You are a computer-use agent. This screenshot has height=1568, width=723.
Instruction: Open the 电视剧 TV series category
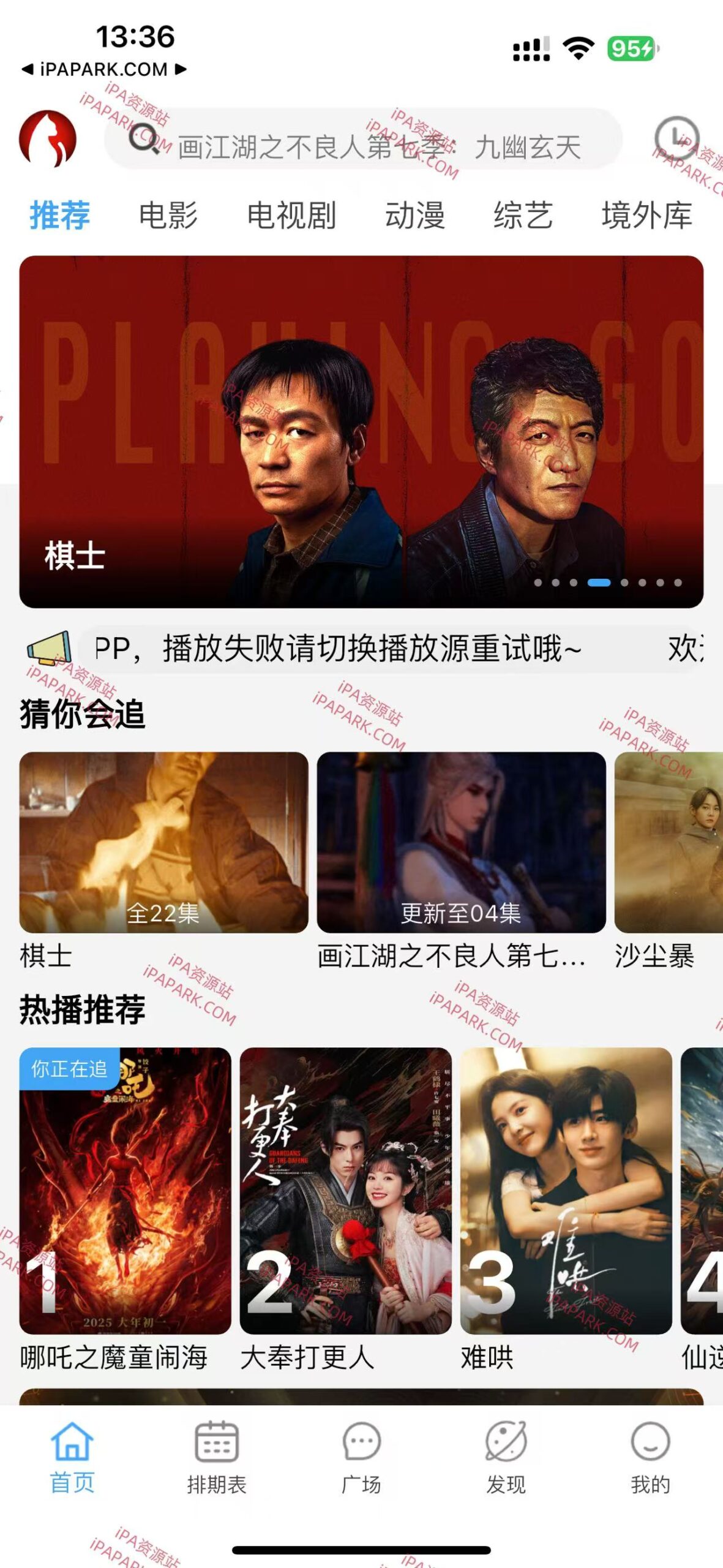pos(293,216)
